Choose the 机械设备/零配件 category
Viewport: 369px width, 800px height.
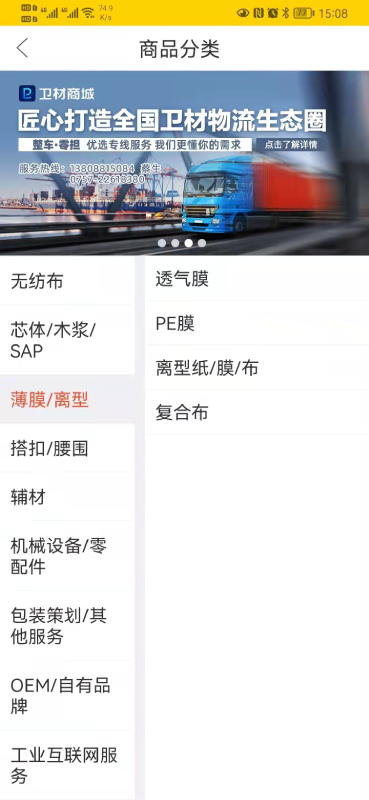67,556
